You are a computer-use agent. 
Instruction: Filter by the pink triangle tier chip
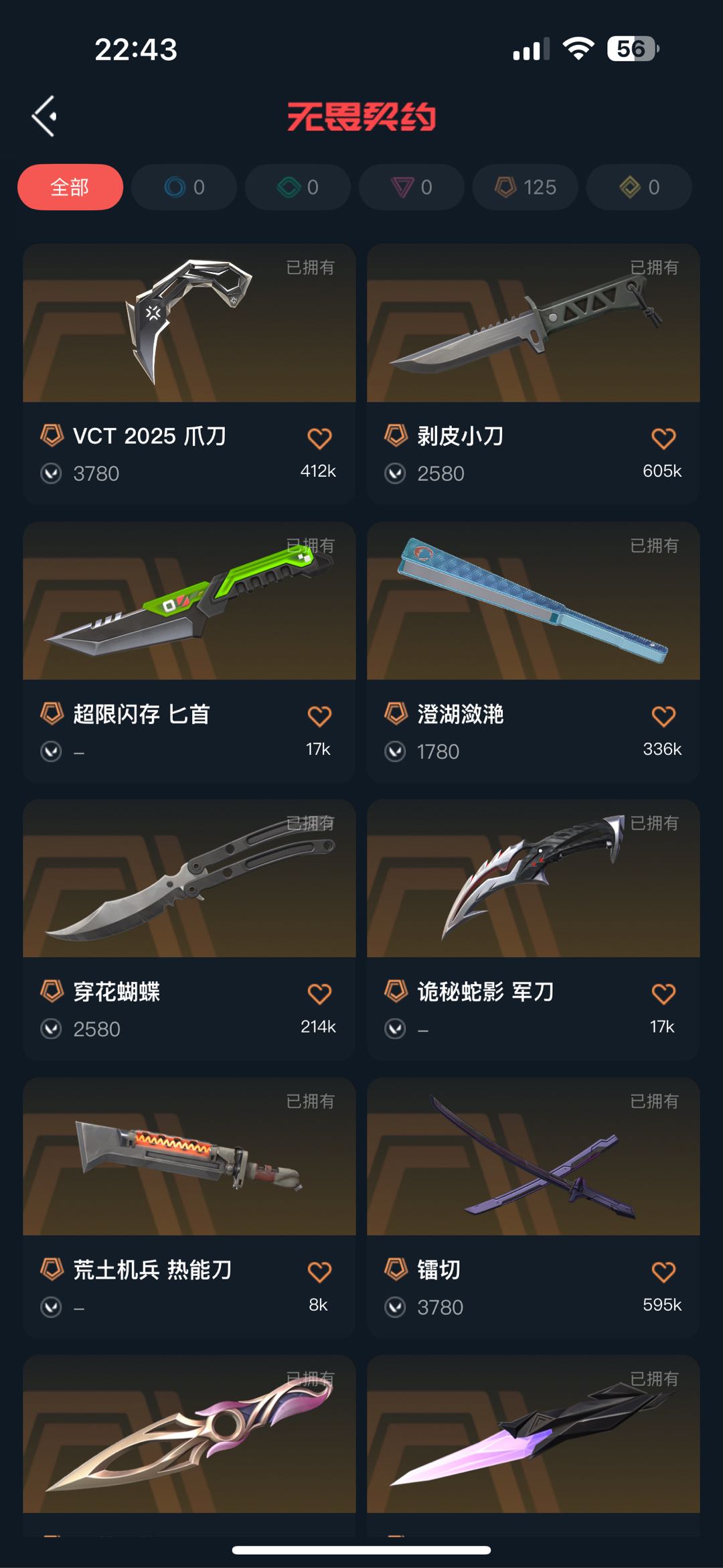[x=412, y=187]
